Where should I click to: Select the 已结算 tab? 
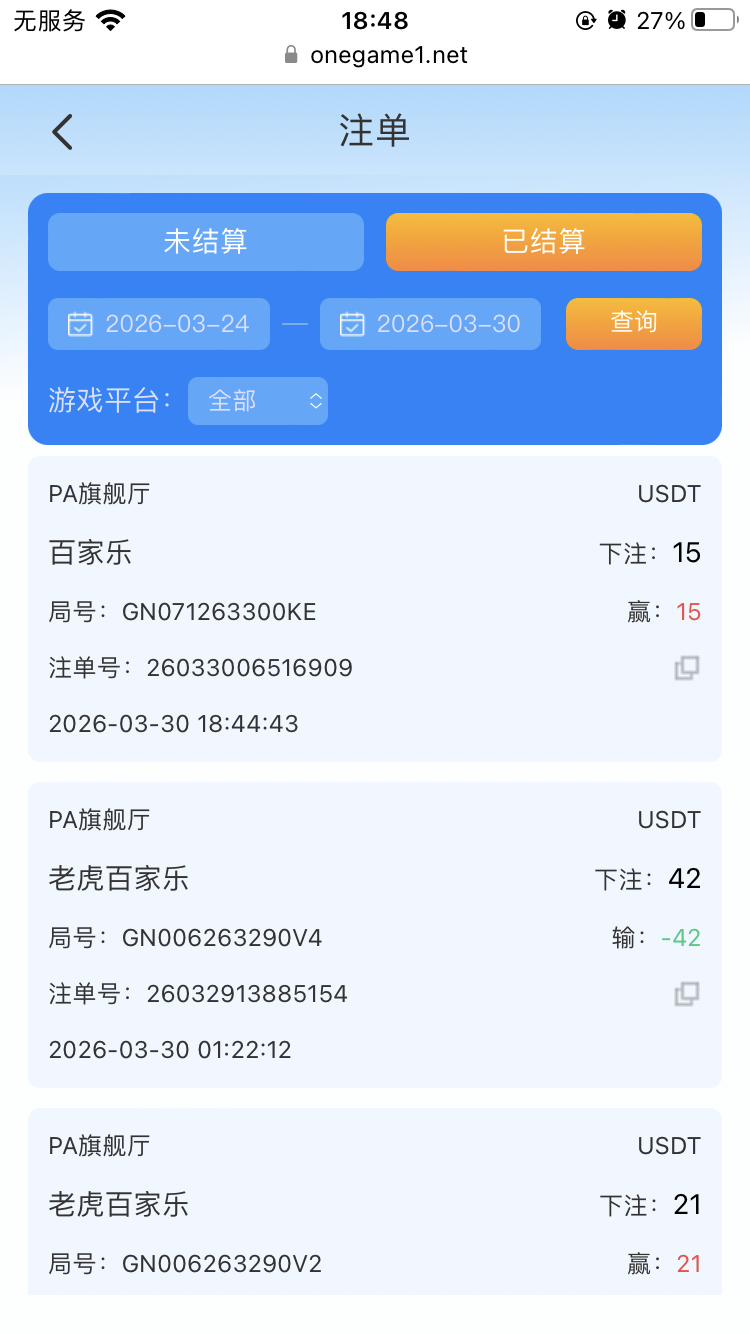click(x=544, y=241)
